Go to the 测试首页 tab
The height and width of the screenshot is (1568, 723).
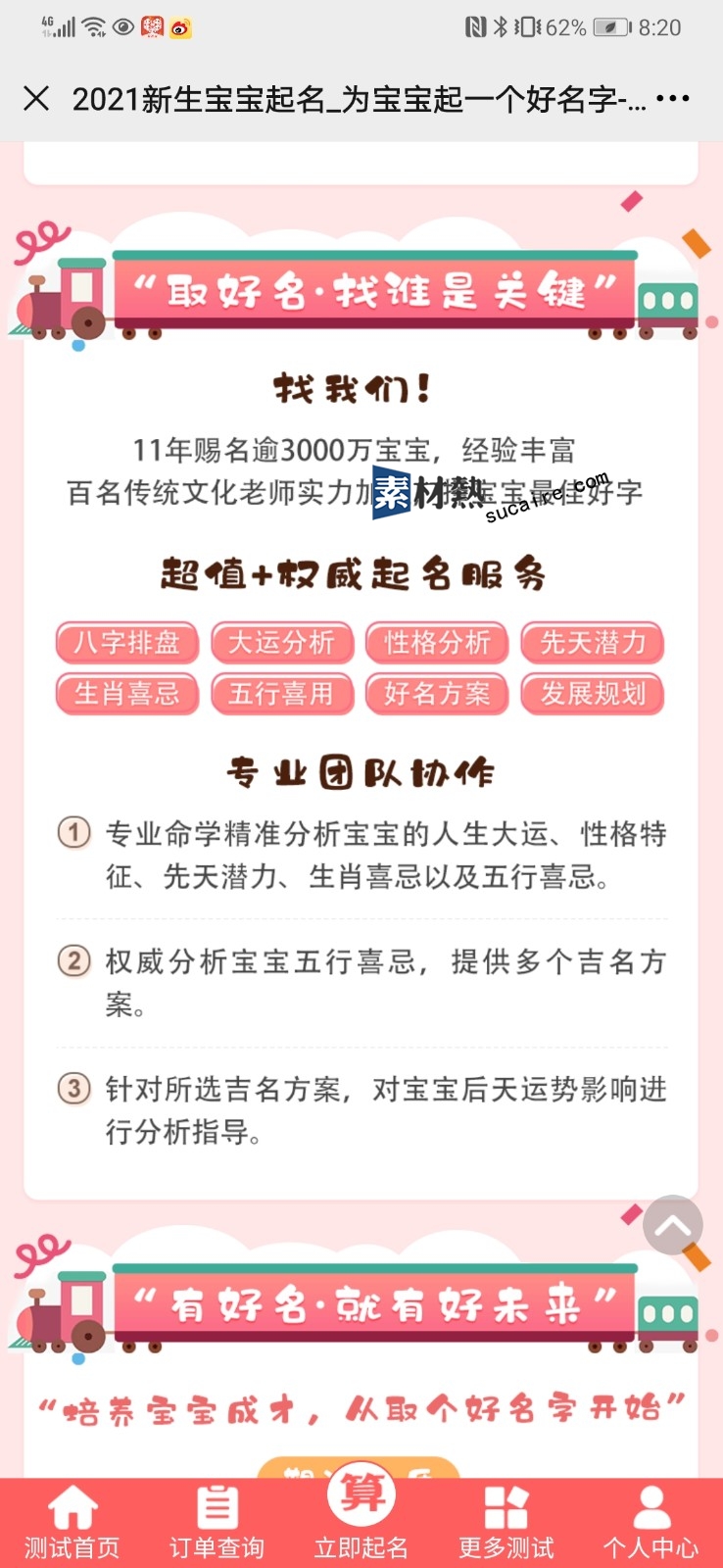pos(72,1522)
